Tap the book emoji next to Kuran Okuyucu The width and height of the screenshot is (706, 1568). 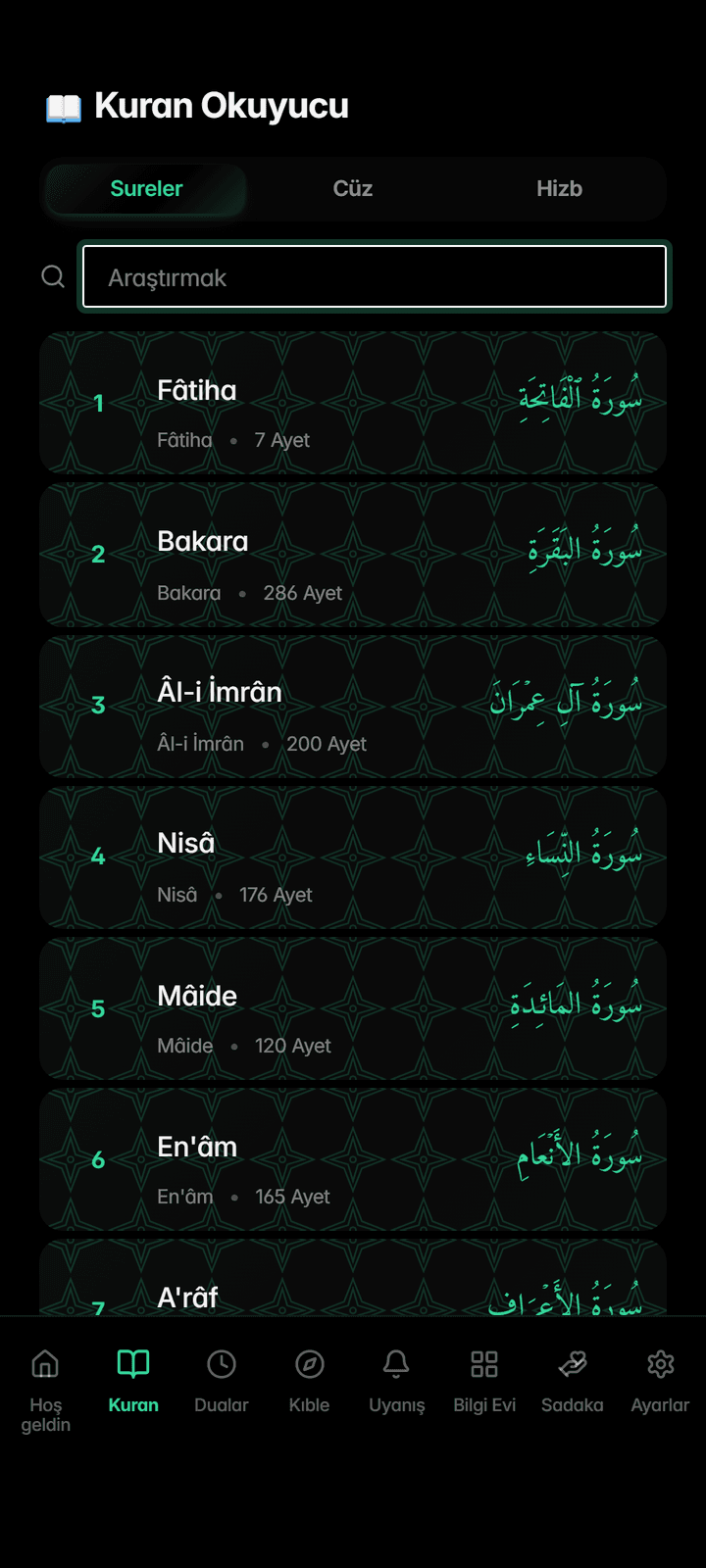(x=65, y=105)
